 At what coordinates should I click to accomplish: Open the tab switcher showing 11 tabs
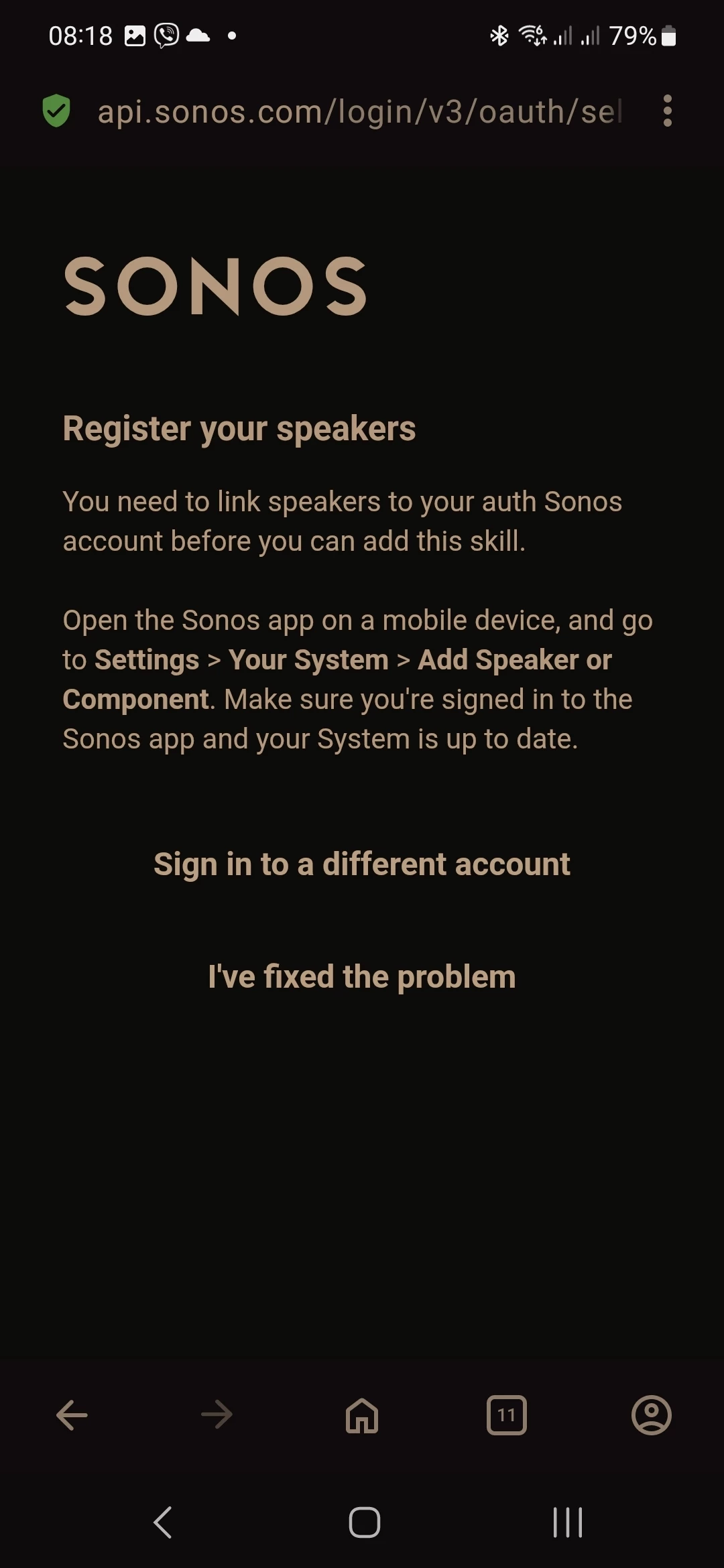click(x=507, y=1415)
